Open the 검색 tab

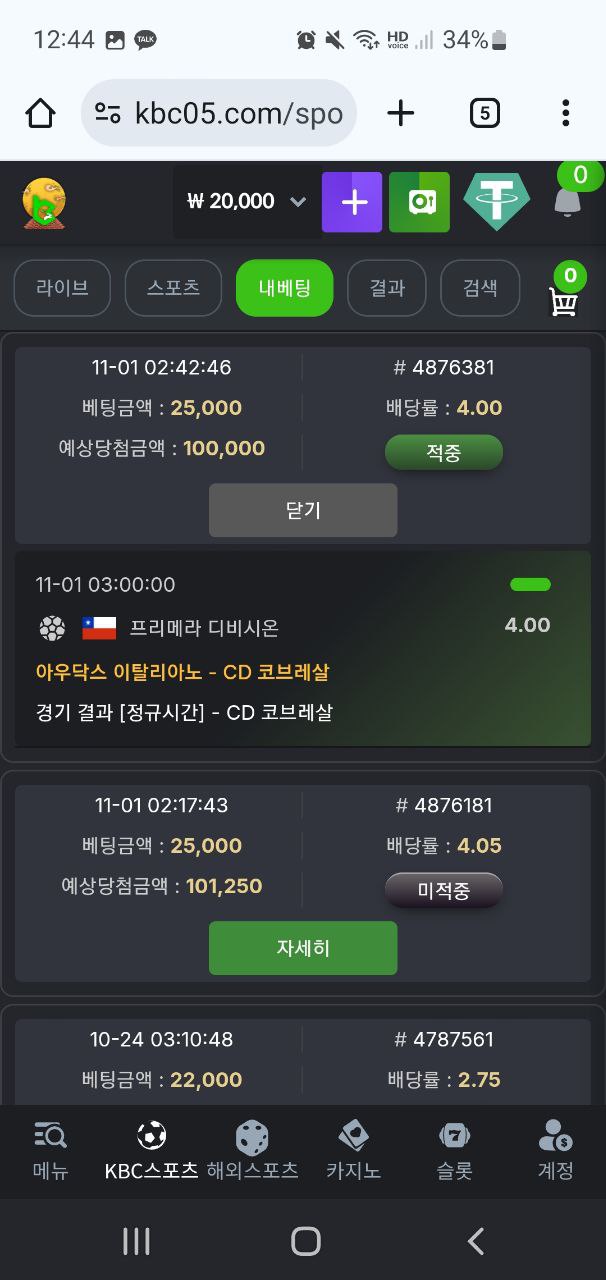point(480,288)
